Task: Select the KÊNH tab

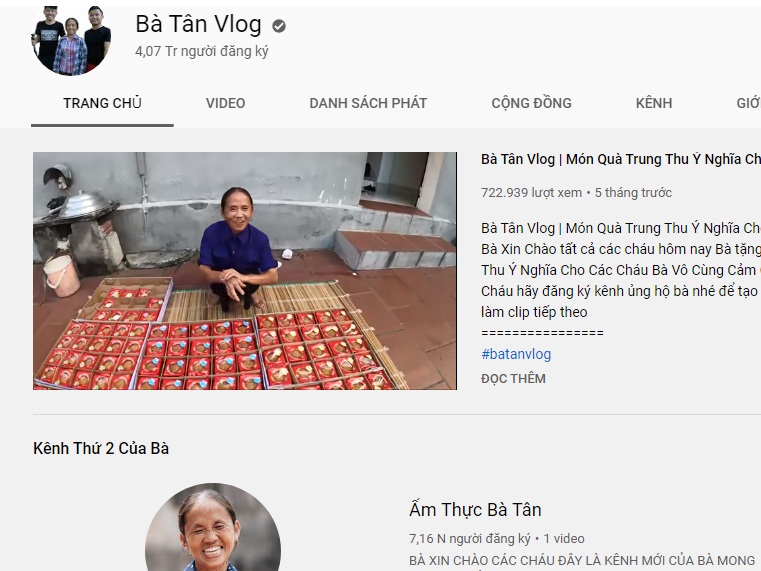Action: tap(654, 103)
